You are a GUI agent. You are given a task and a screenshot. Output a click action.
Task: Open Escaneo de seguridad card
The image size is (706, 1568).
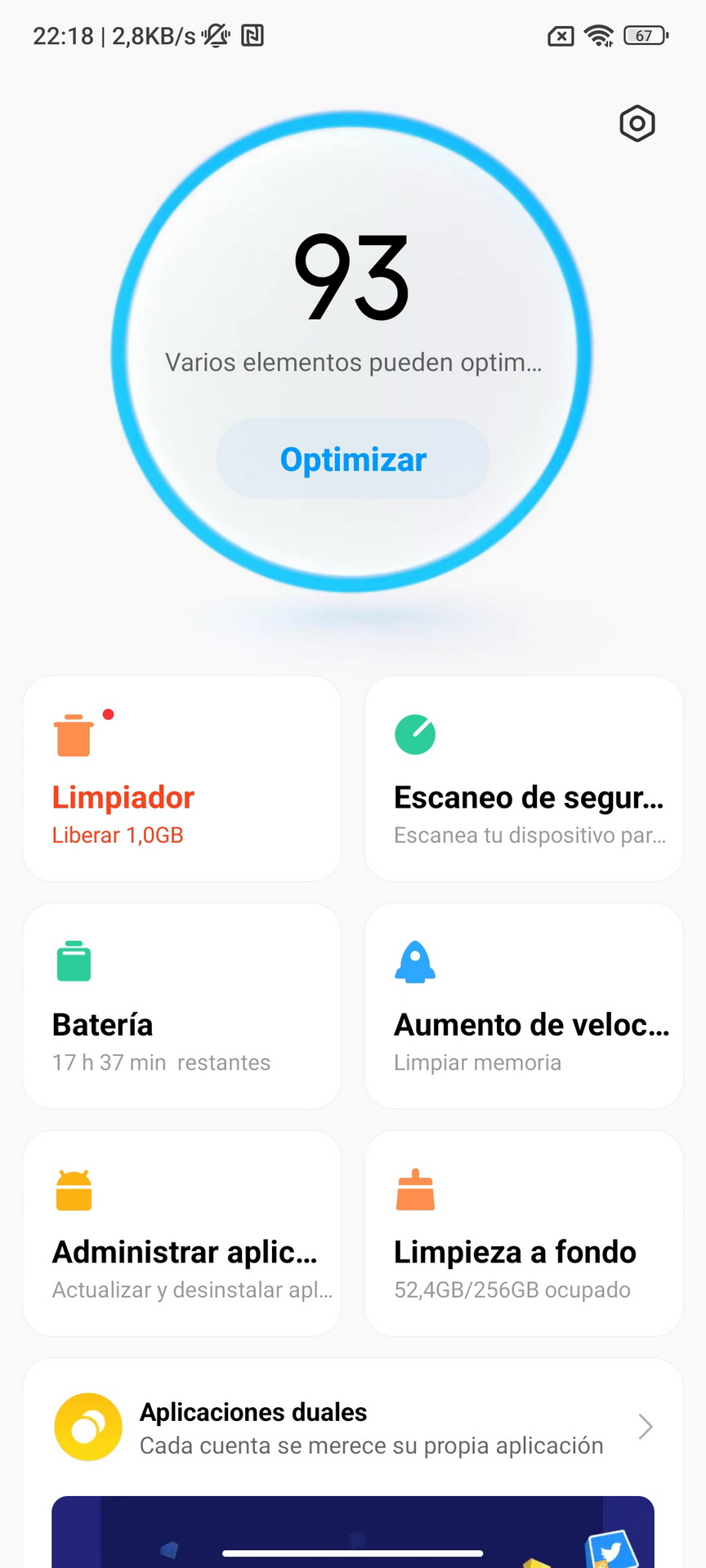pyautogui.click(x=524, y=778)
